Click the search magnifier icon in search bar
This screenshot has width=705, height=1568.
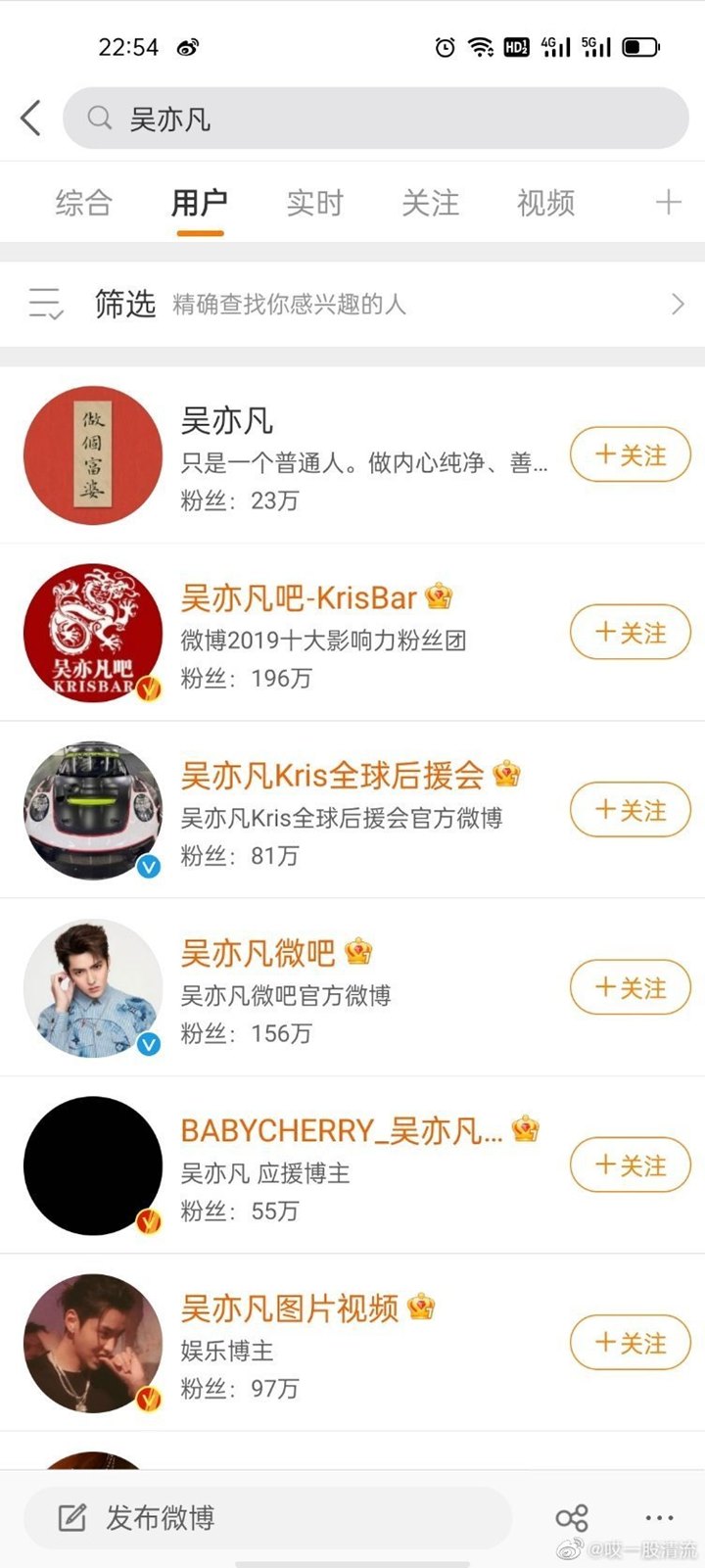pyautogui.click(x=99, y=118)
